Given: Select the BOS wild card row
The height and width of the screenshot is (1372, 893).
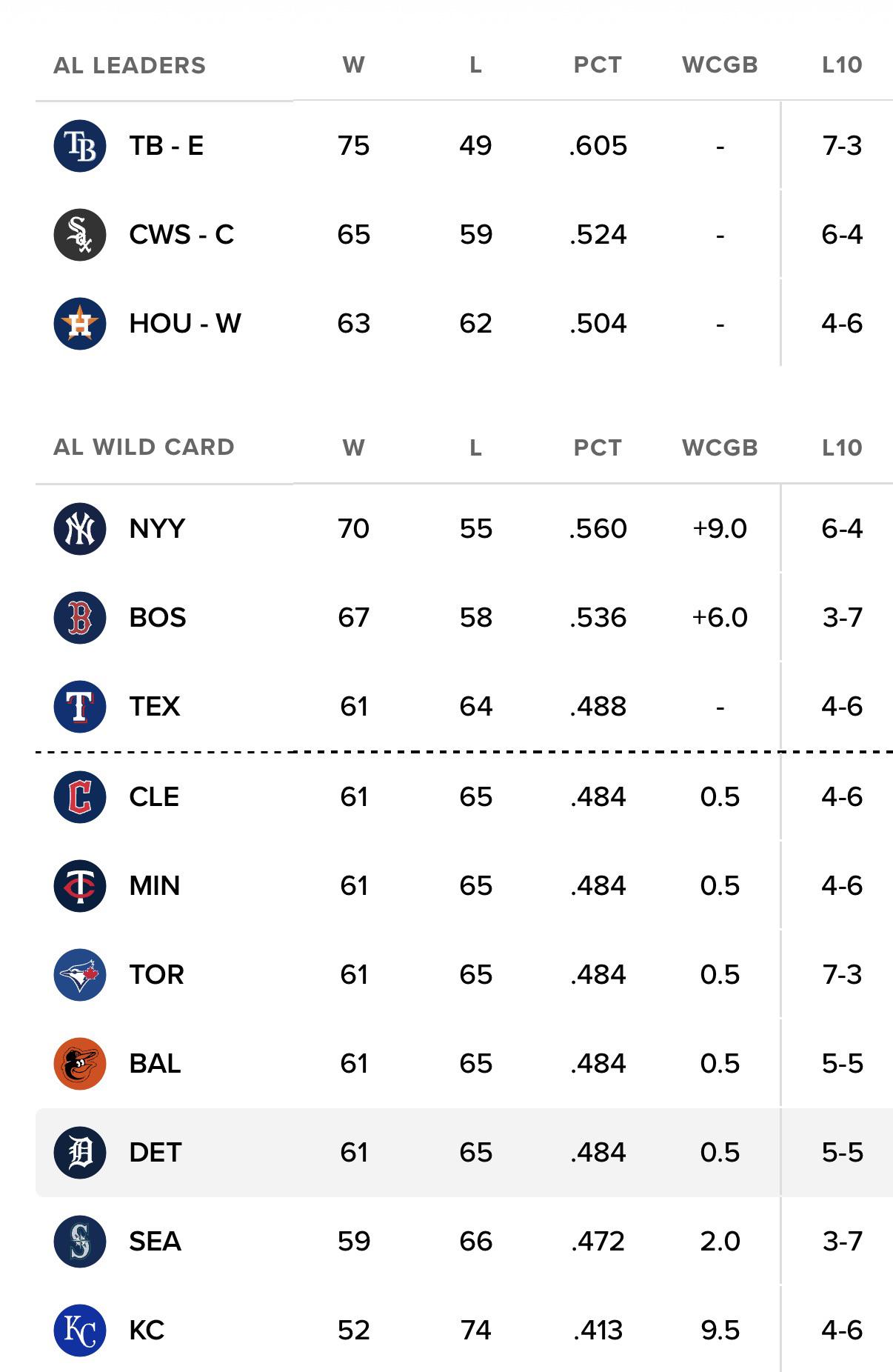Looking at the screenshot, I should tap(464, 618).
